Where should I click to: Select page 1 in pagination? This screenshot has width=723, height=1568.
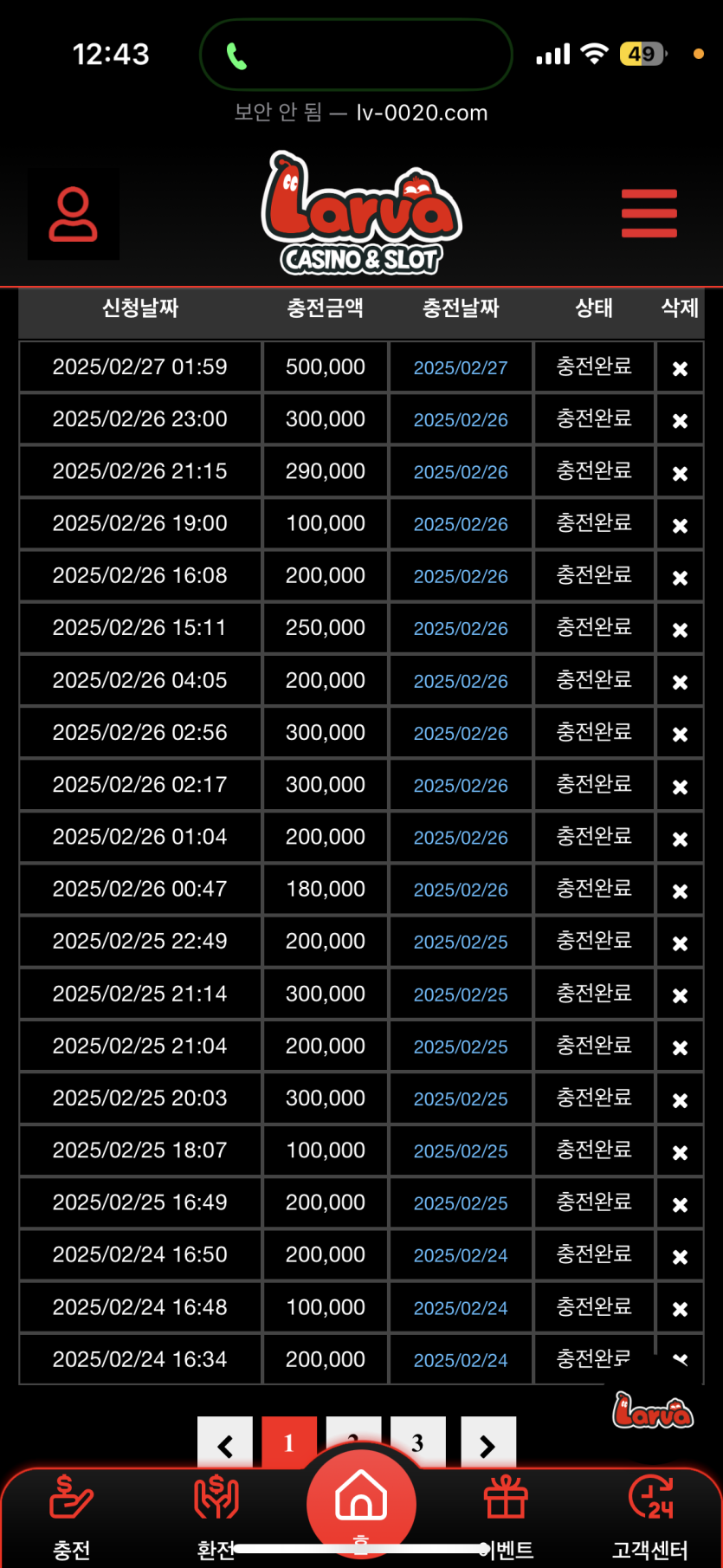(x=288, y=1442)
